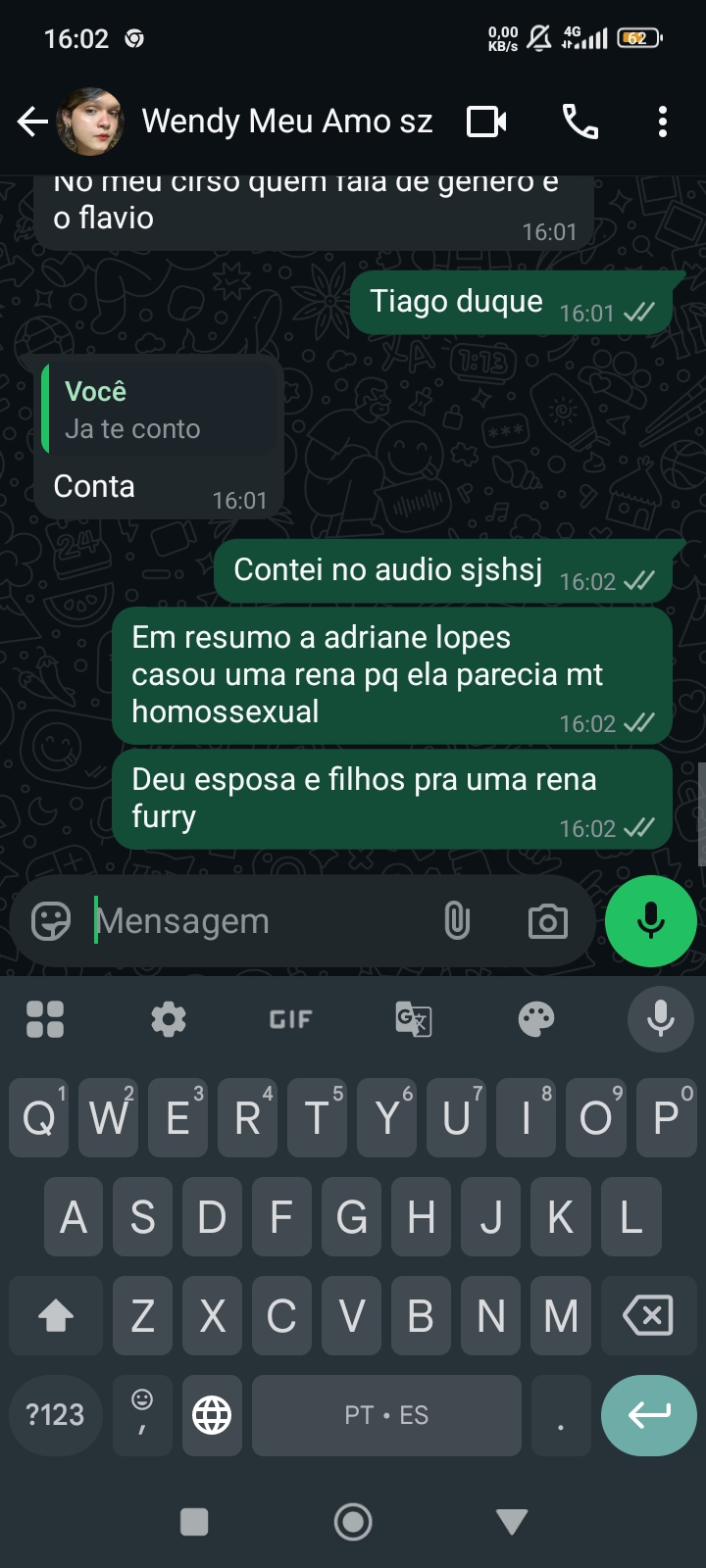Image resolution: width=706 pixels, height=1568 pixels.
Task: Tap the backspace key
Action: pyautogui.click(x=648, y=1315)
